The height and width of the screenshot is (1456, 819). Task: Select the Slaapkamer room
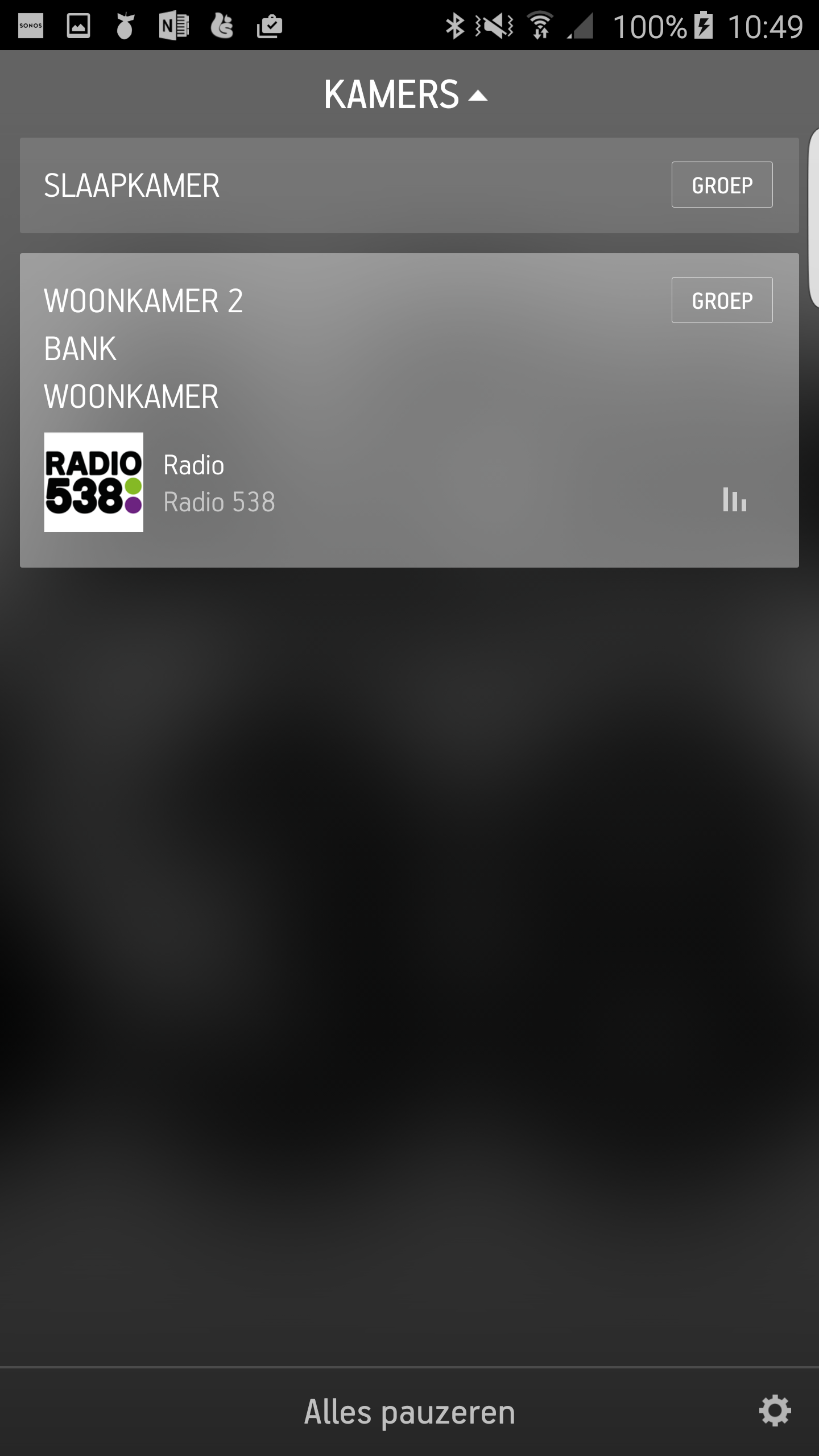tap(409, 185)
